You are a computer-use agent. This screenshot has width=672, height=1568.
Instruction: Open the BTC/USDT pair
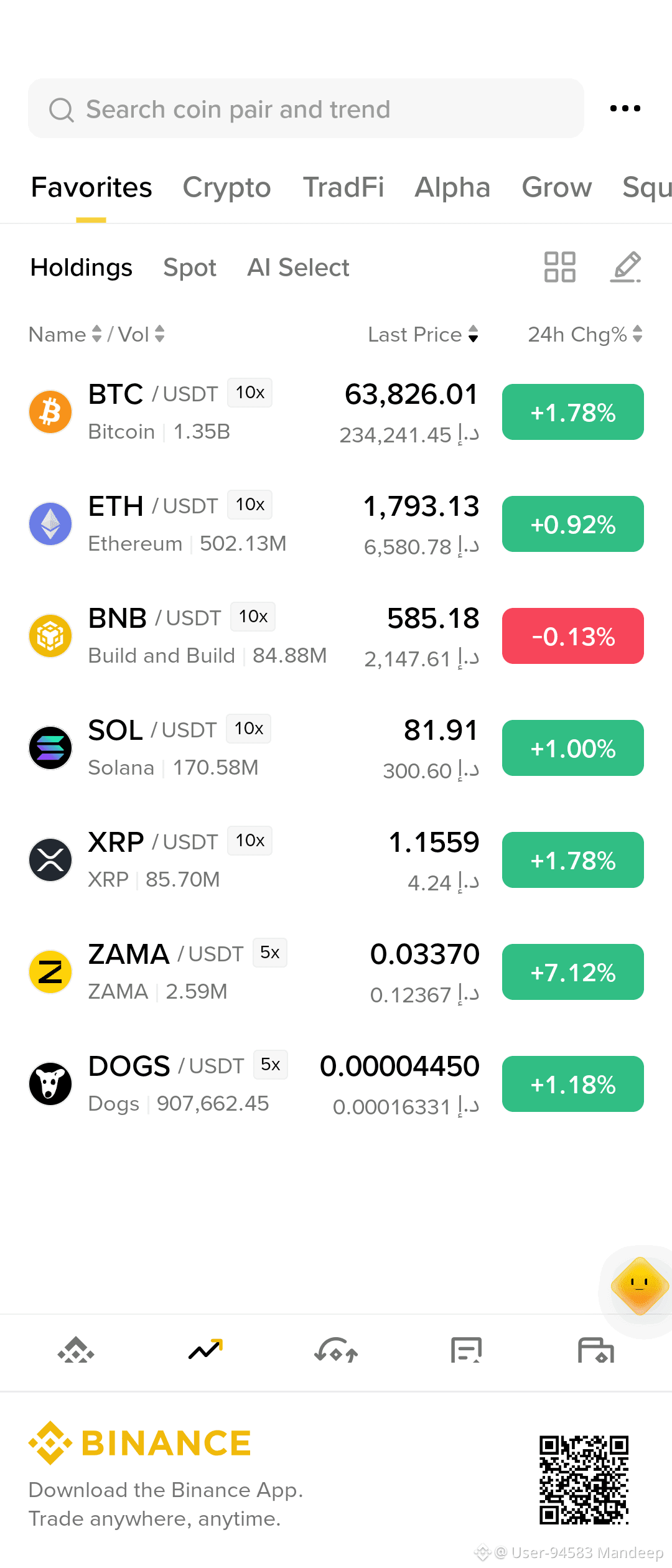(x=336, y=412)
